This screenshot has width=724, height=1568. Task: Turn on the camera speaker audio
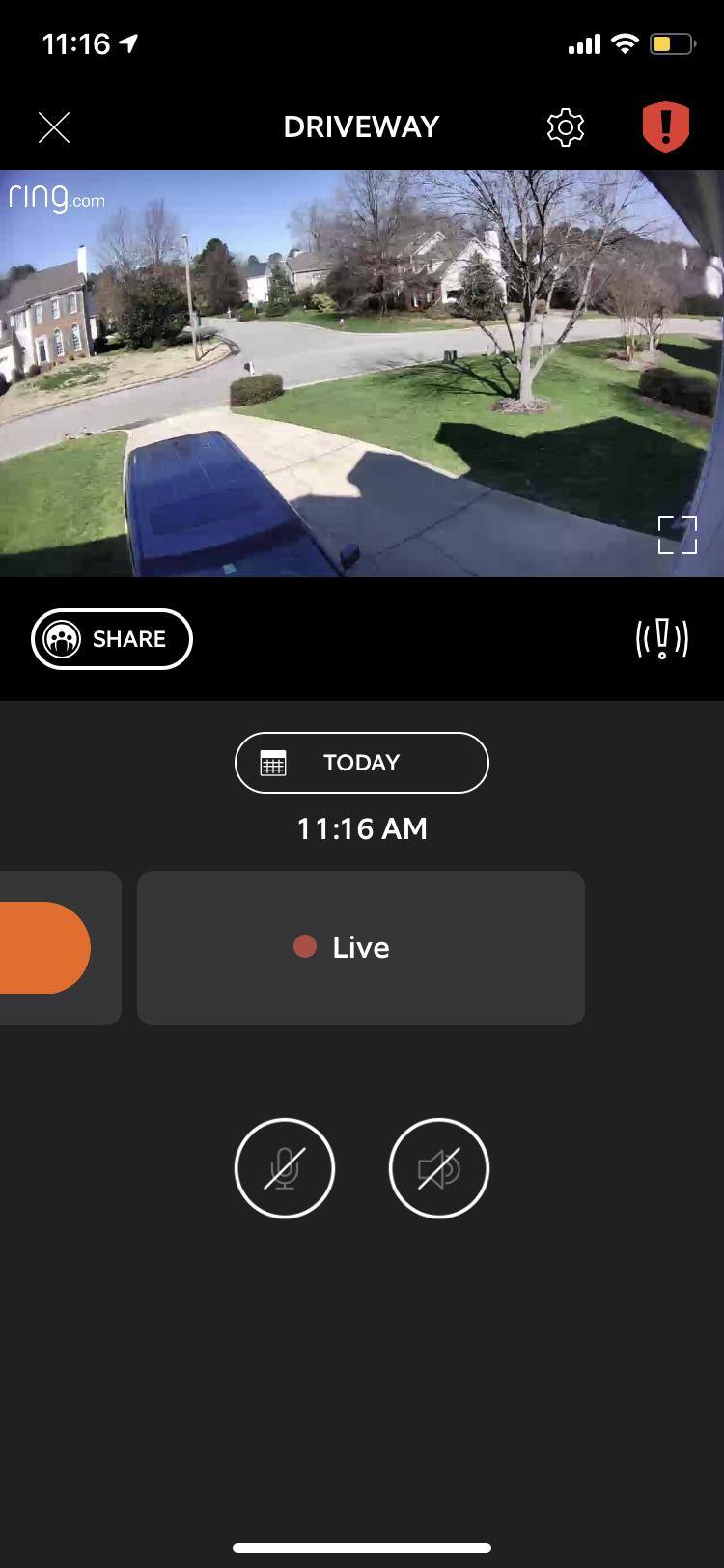point(439,1168)
